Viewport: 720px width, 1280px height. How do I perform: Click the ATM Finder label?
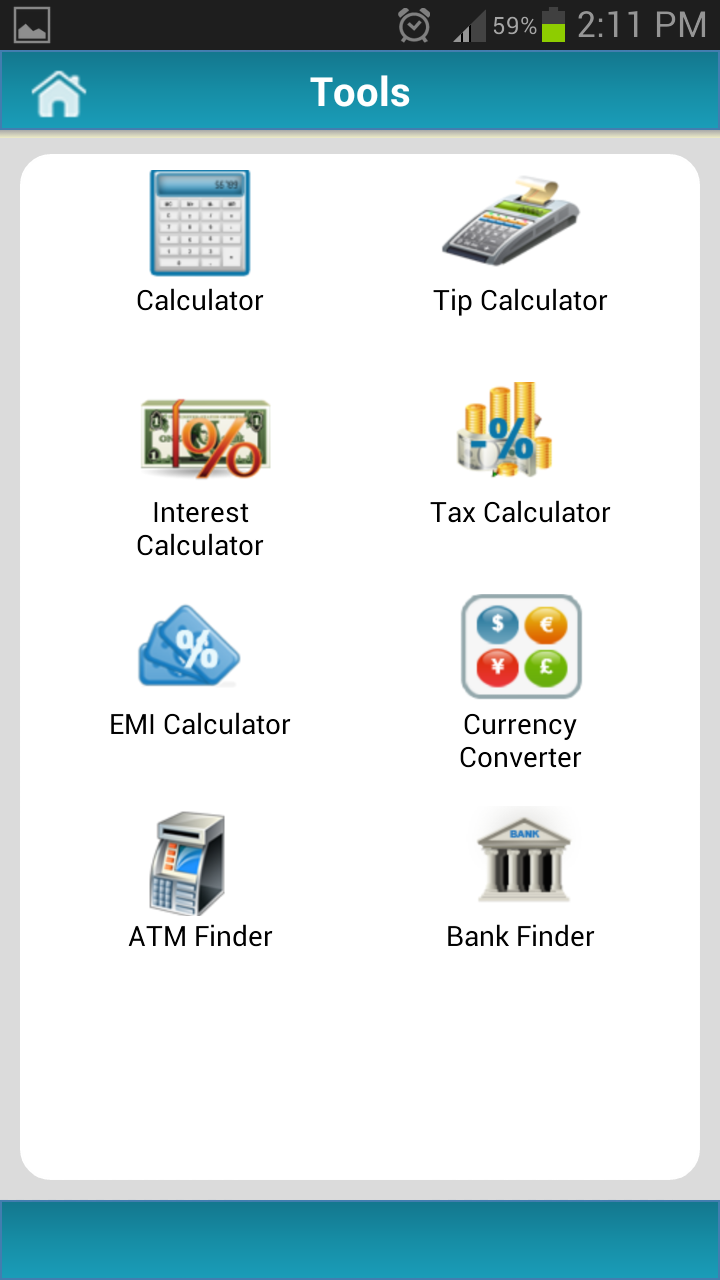200,936
